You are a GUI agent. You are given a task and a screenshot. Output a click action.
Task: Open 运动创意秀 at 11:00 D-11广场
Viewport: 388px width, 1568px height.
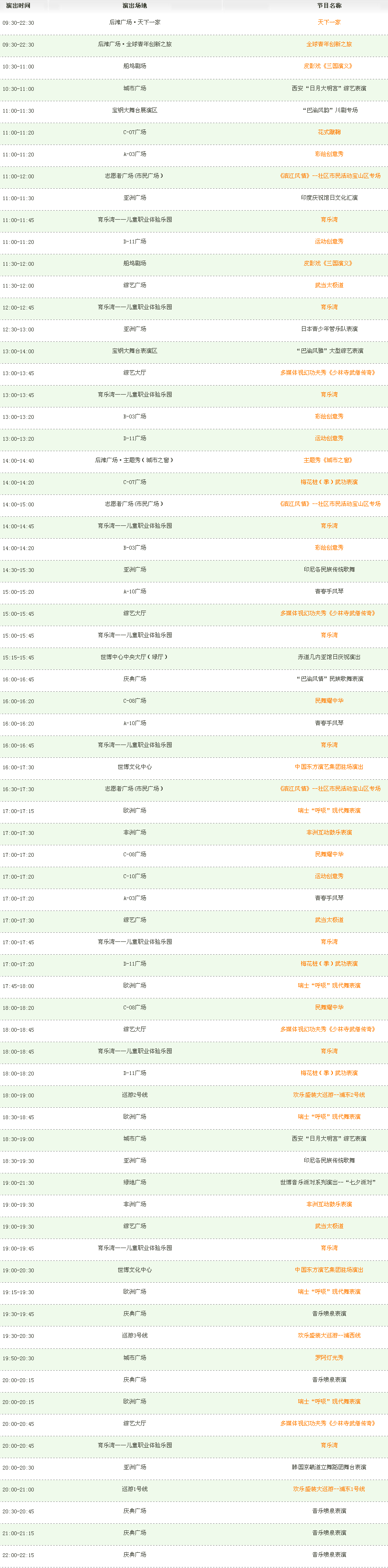(329, 242)
